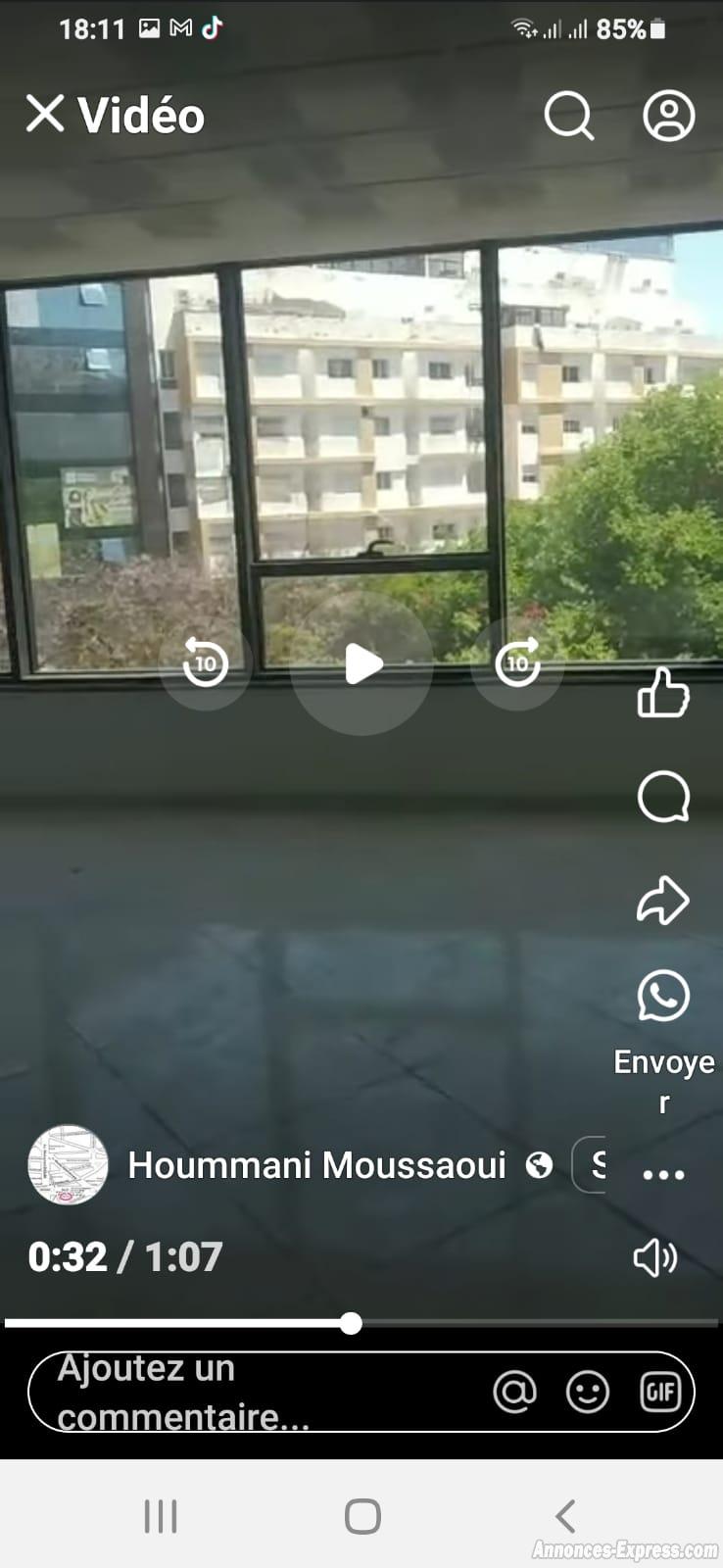Add a GIF to the comment
Image resolution: width=723 pixels, height=1568 pixels.
point(659,1392)
